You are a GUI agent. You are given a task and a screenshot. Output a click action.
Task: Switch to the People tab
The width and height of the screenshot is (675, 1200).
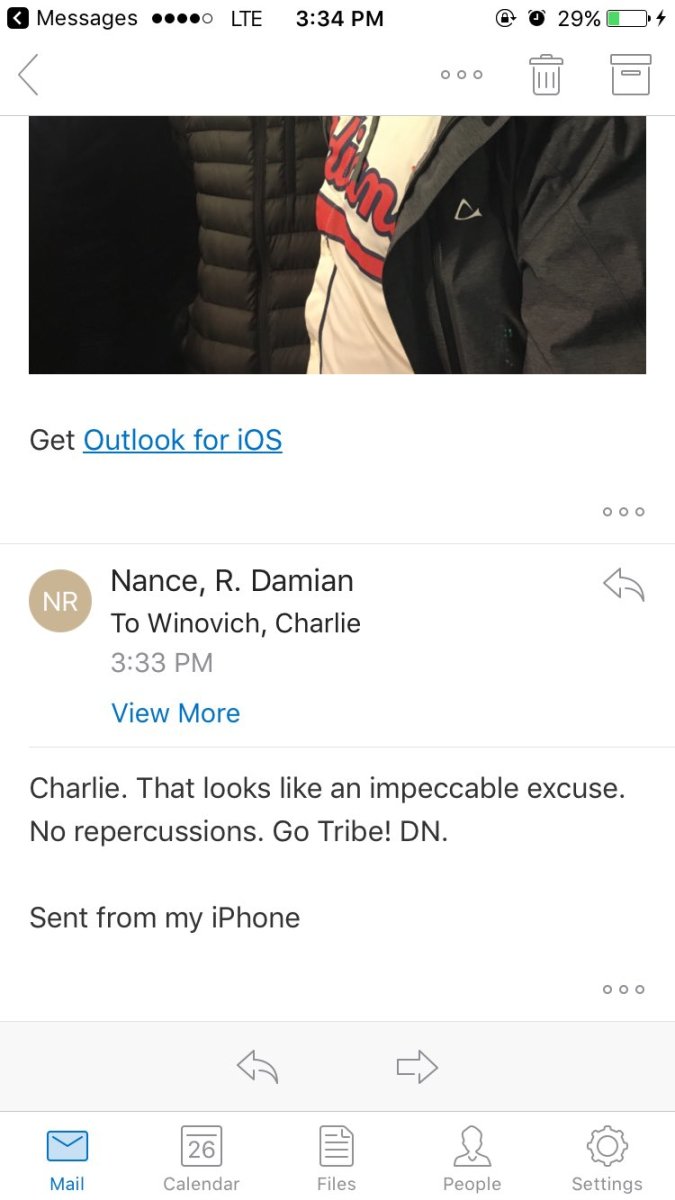(471, 1158)
